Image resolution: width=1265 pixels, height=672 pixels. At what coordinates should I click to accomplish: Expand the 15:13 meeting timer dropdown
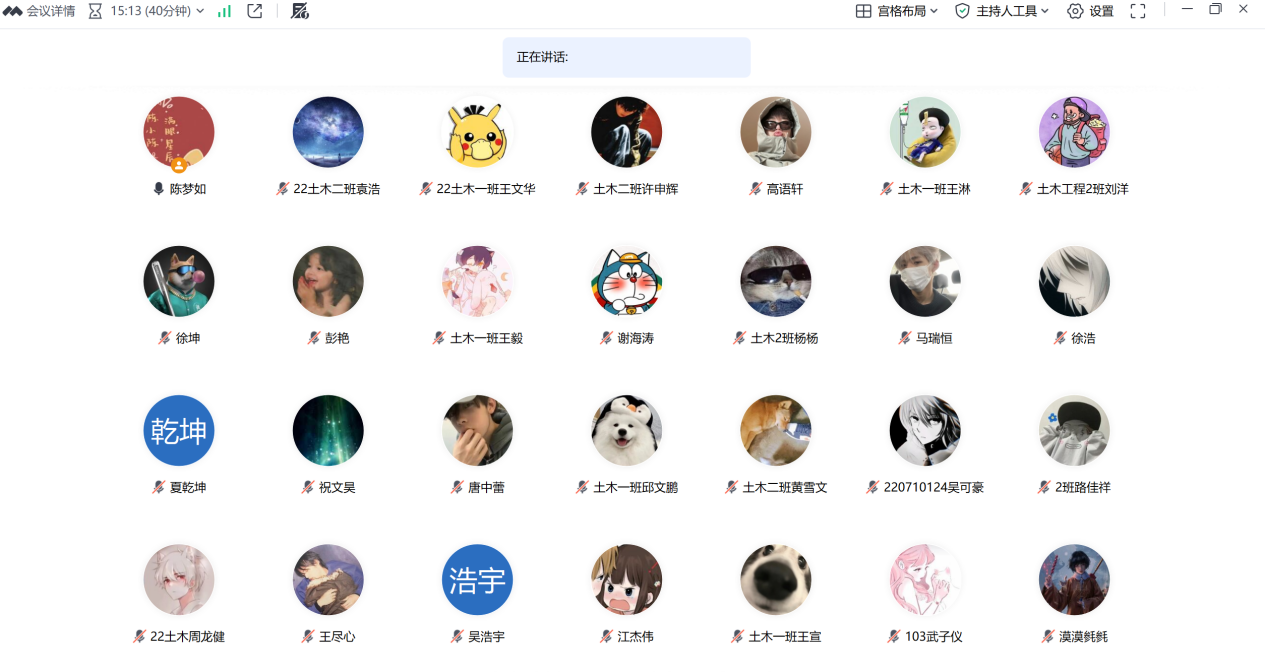pyautogui.click(x=148, y=11)
